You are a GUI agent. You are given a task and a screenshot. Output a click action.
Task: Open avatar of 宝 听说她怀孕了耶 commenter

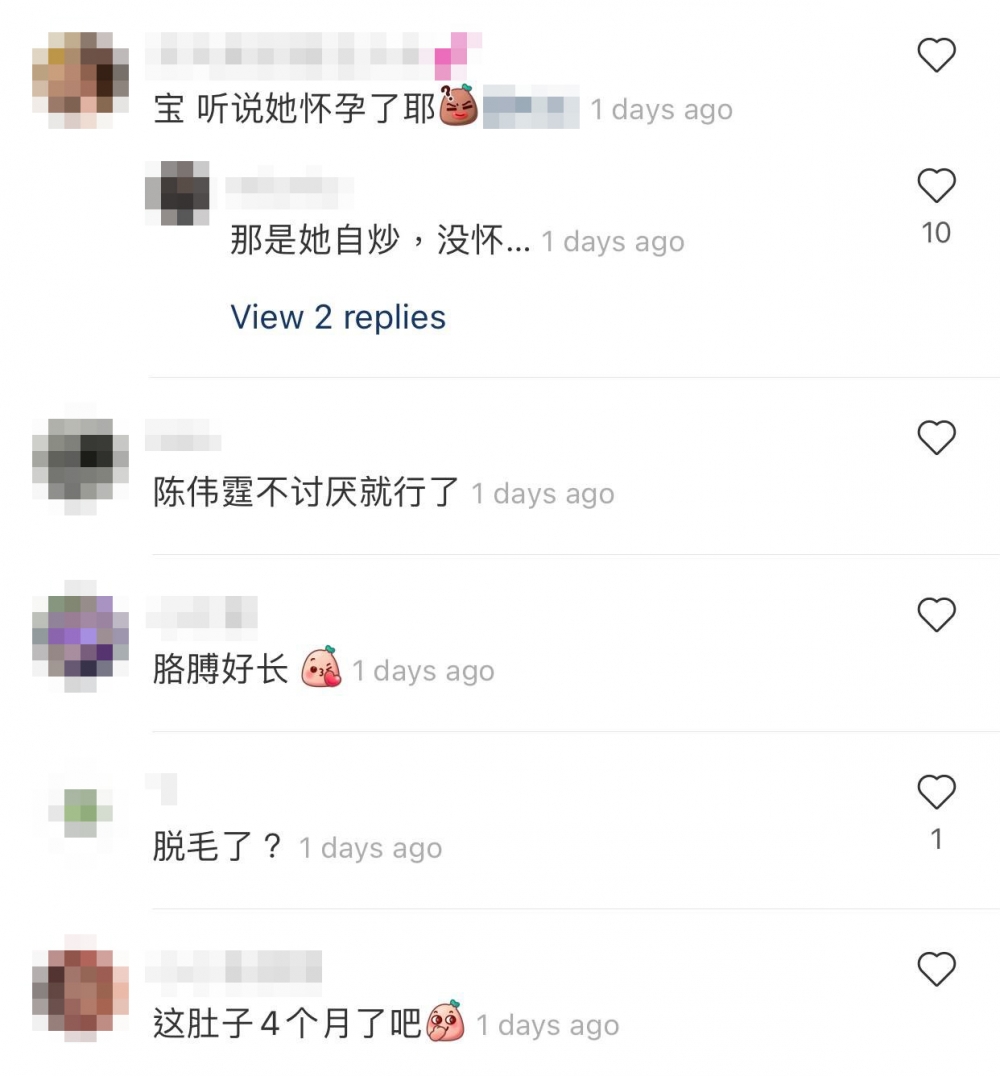(80, 80)
